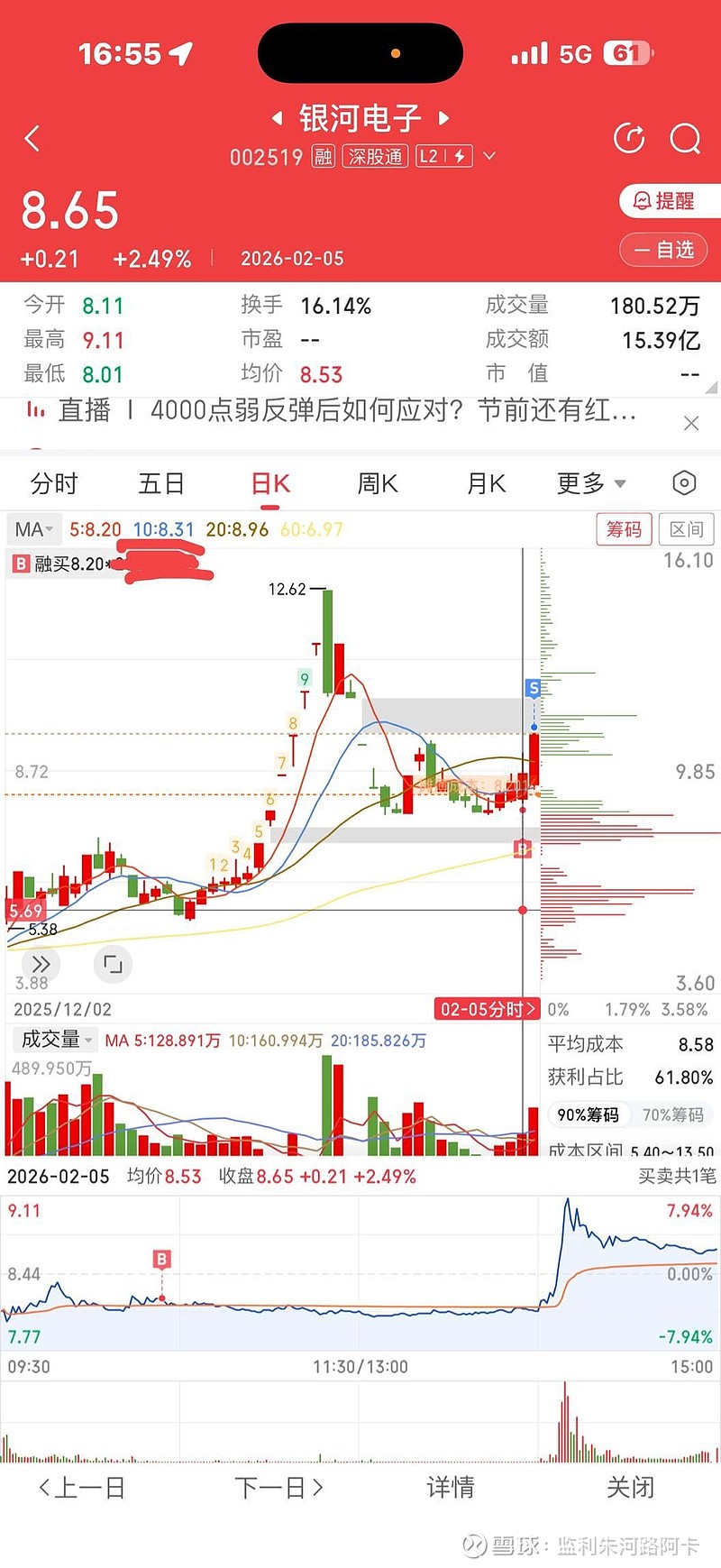Dismiss the live broadcast banner

(x=691, y=422)
